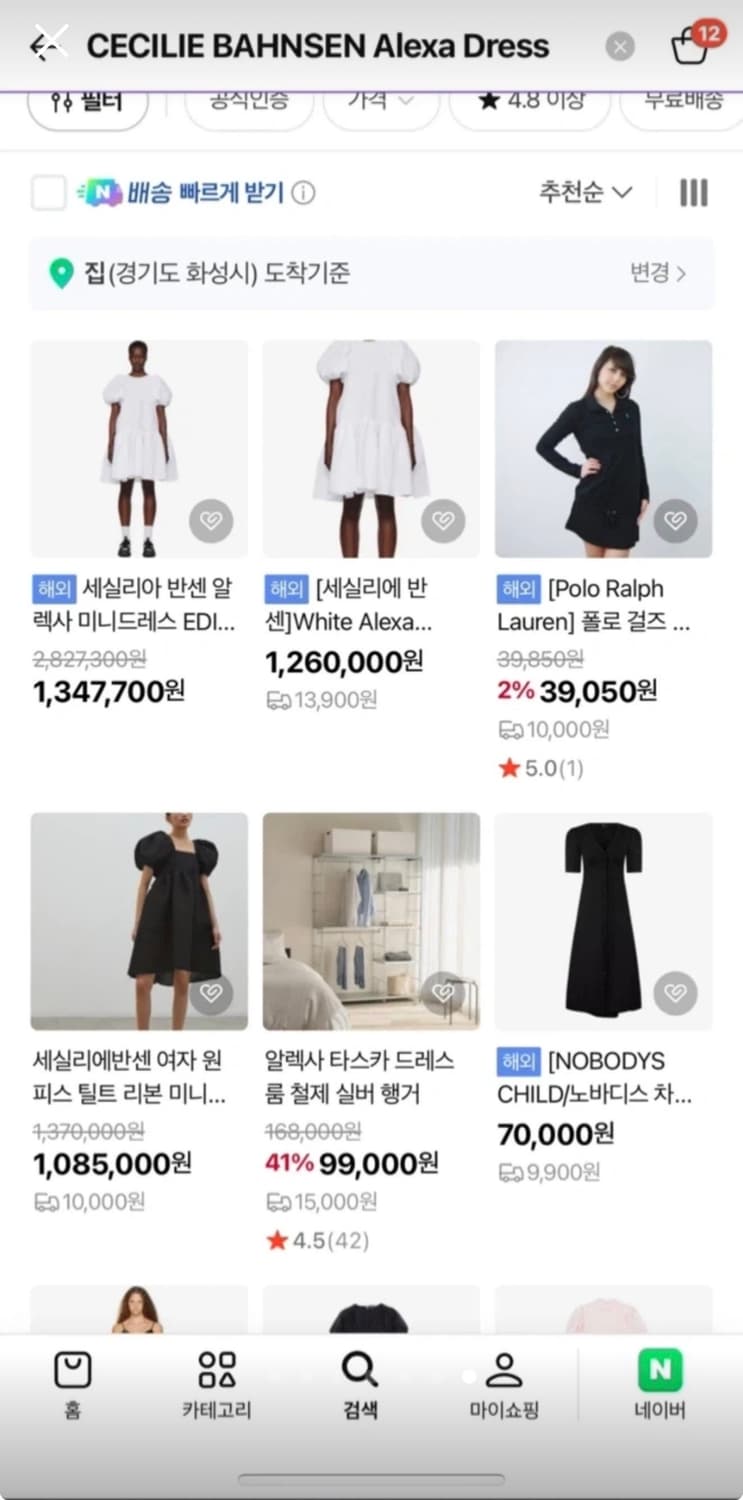743x1500 pixels.
Task: Open the 카테고리 tab
Action: coord(215,1373)
